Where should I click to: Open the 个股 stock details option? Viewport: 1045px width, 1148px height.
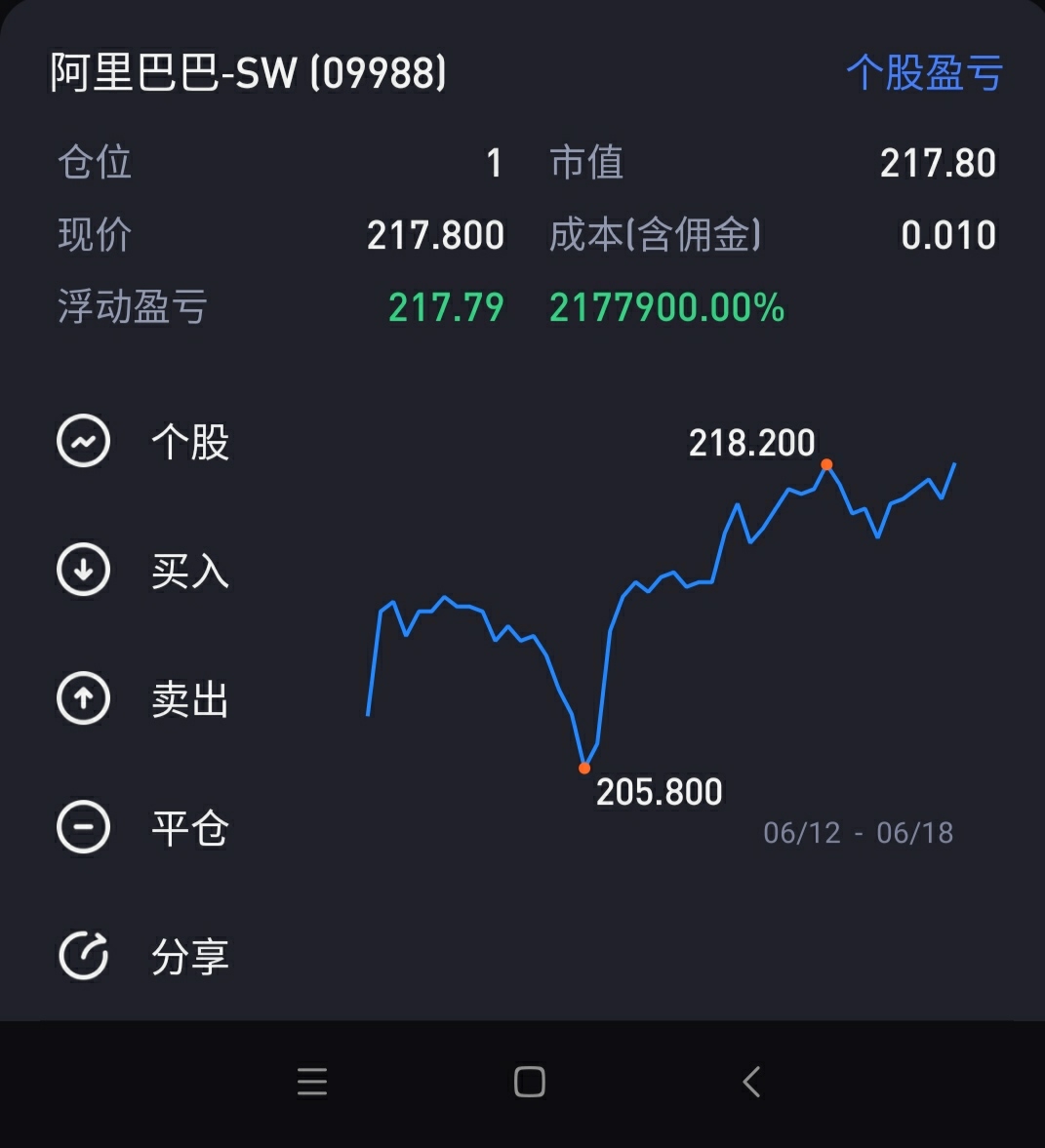pos(144,442)
